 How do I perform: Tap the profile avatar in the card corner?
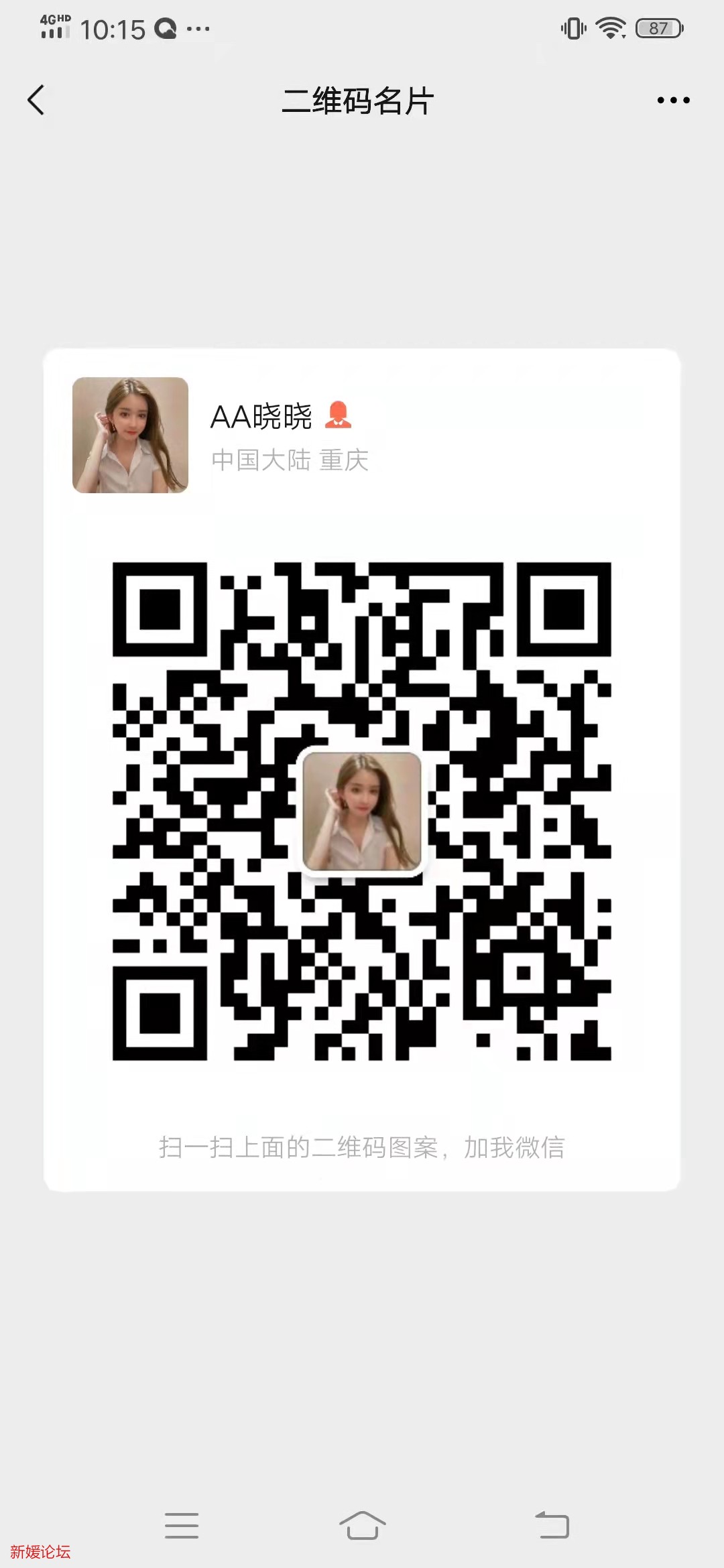pos(131,436)
